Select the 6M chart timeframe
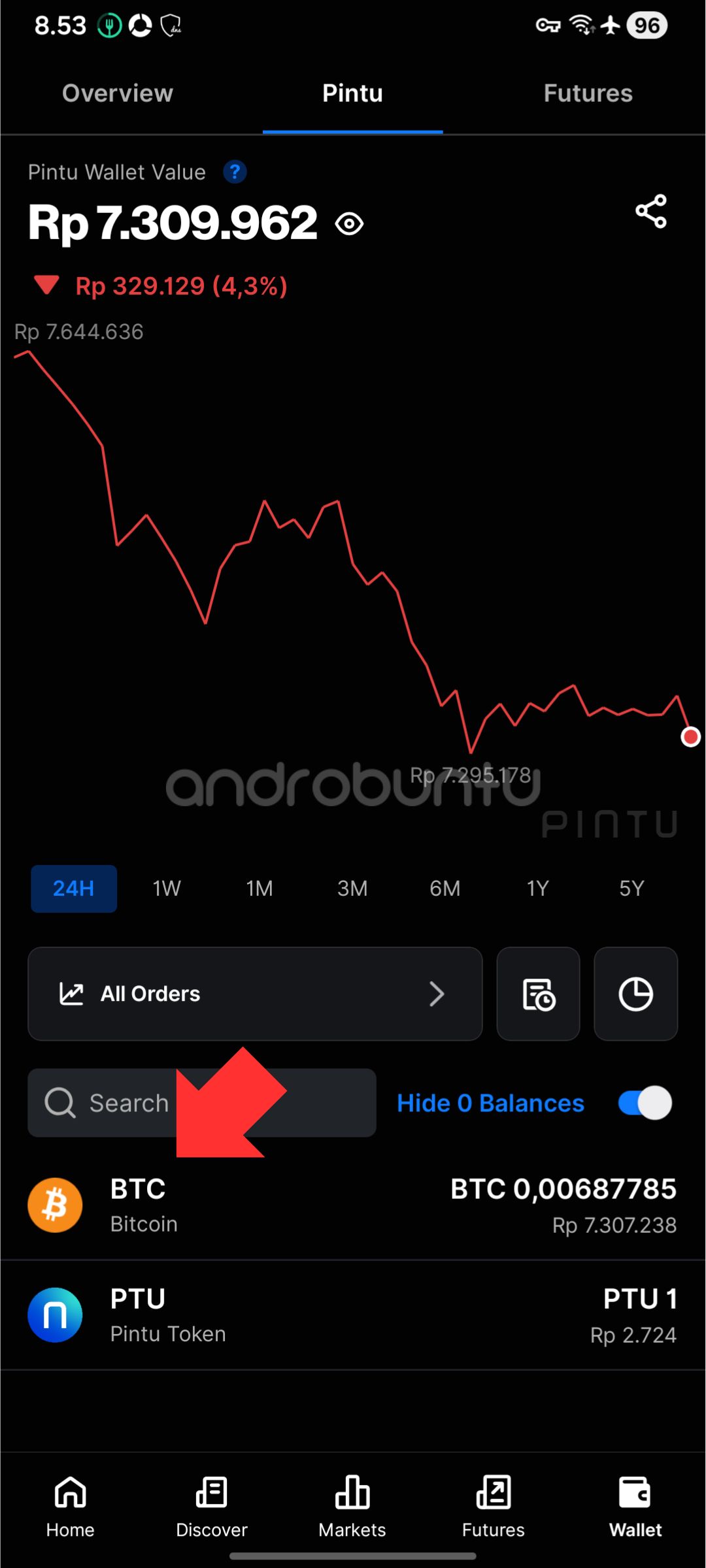 (x=445, y=889)
